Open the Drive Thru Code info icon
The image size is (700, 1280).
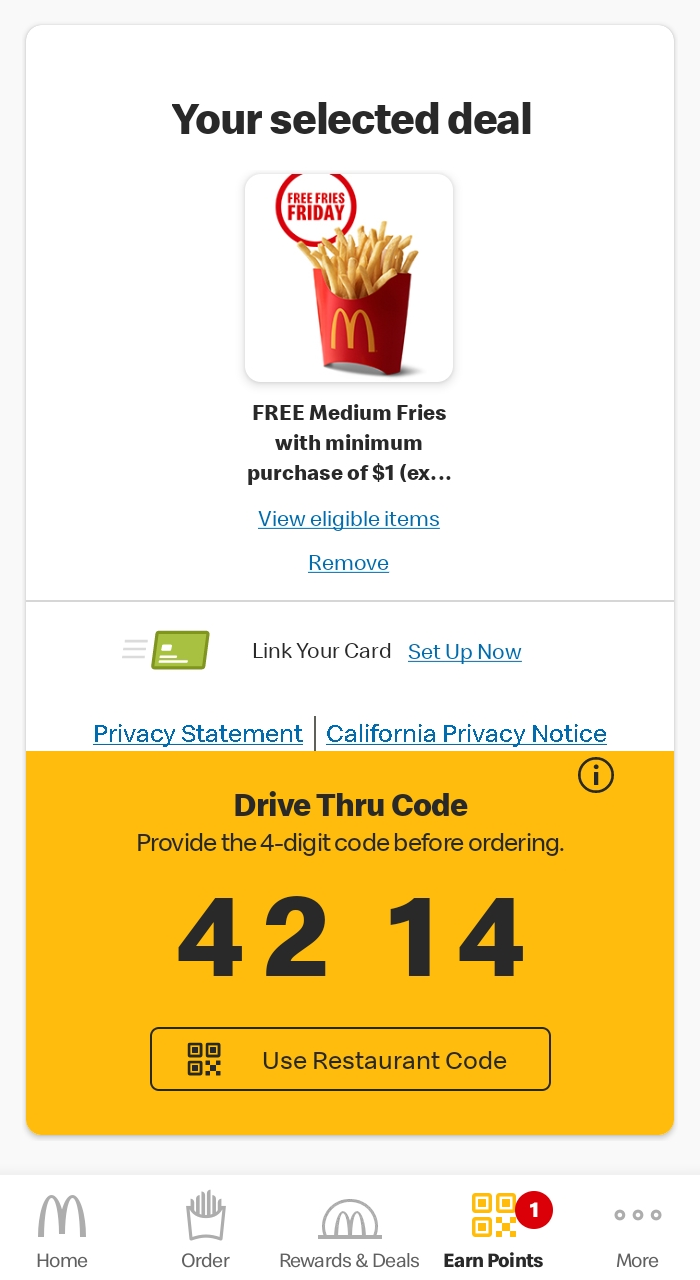[x=596, y=775]
